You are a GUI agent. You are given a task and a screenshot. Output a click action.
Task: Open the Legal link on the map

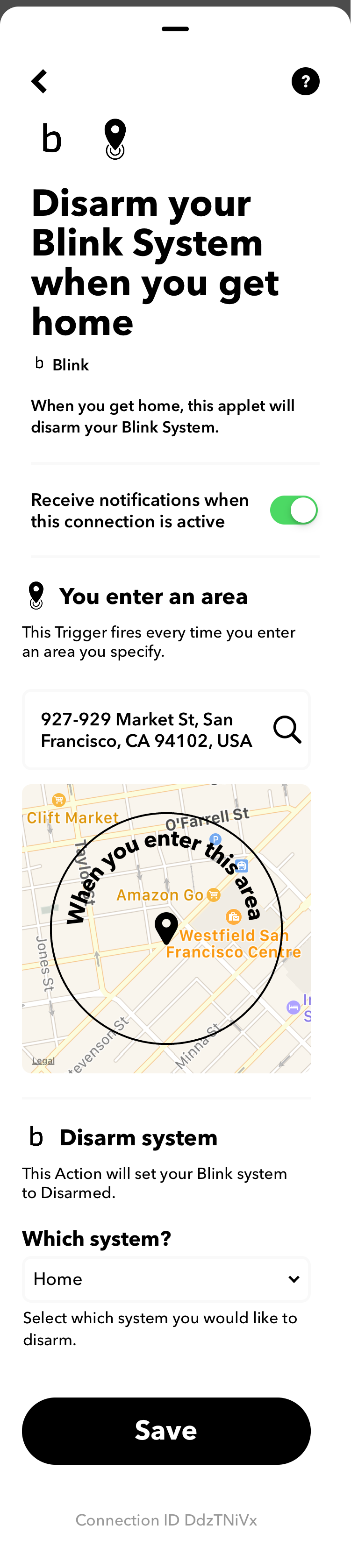43,1060
